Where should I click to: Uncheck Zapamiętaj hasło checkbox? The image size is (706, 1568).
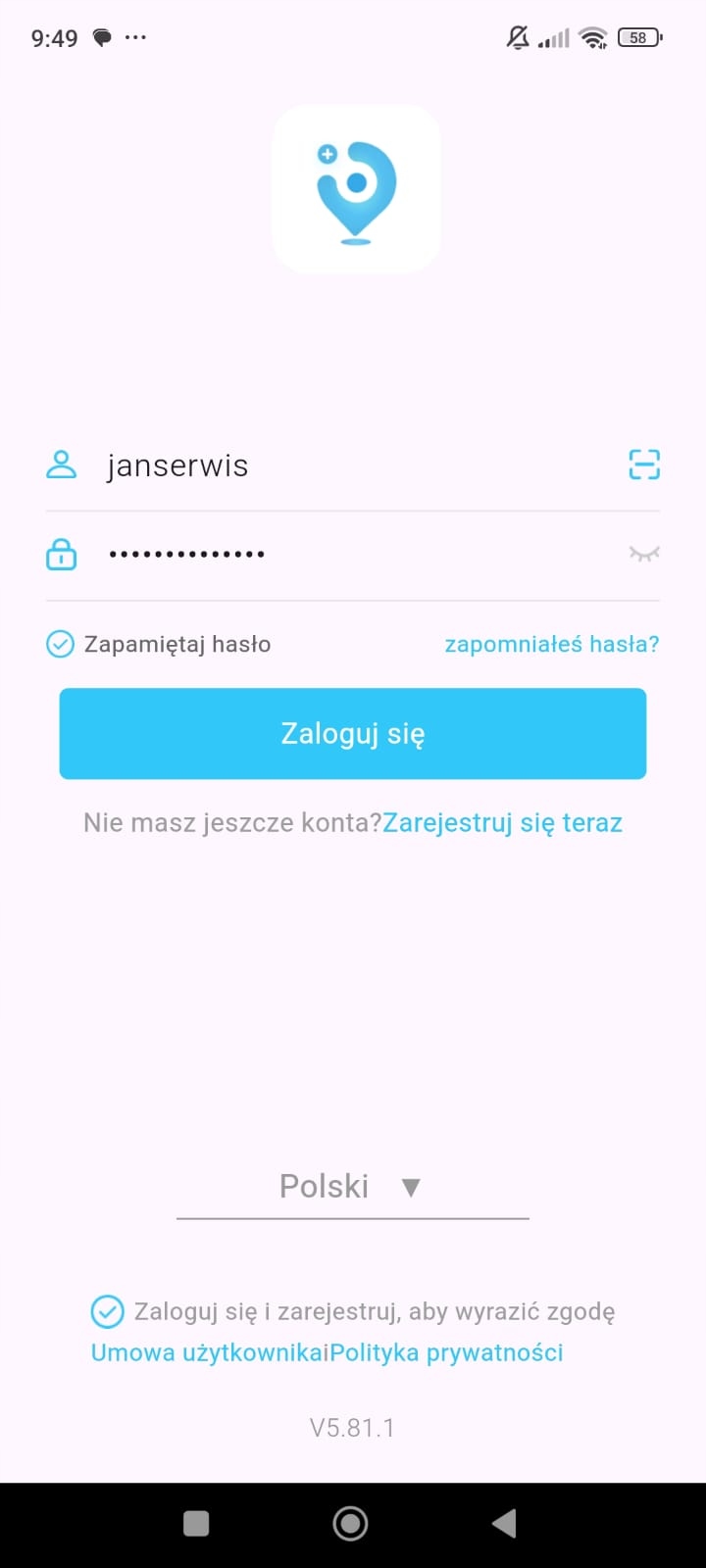(61, 644)
